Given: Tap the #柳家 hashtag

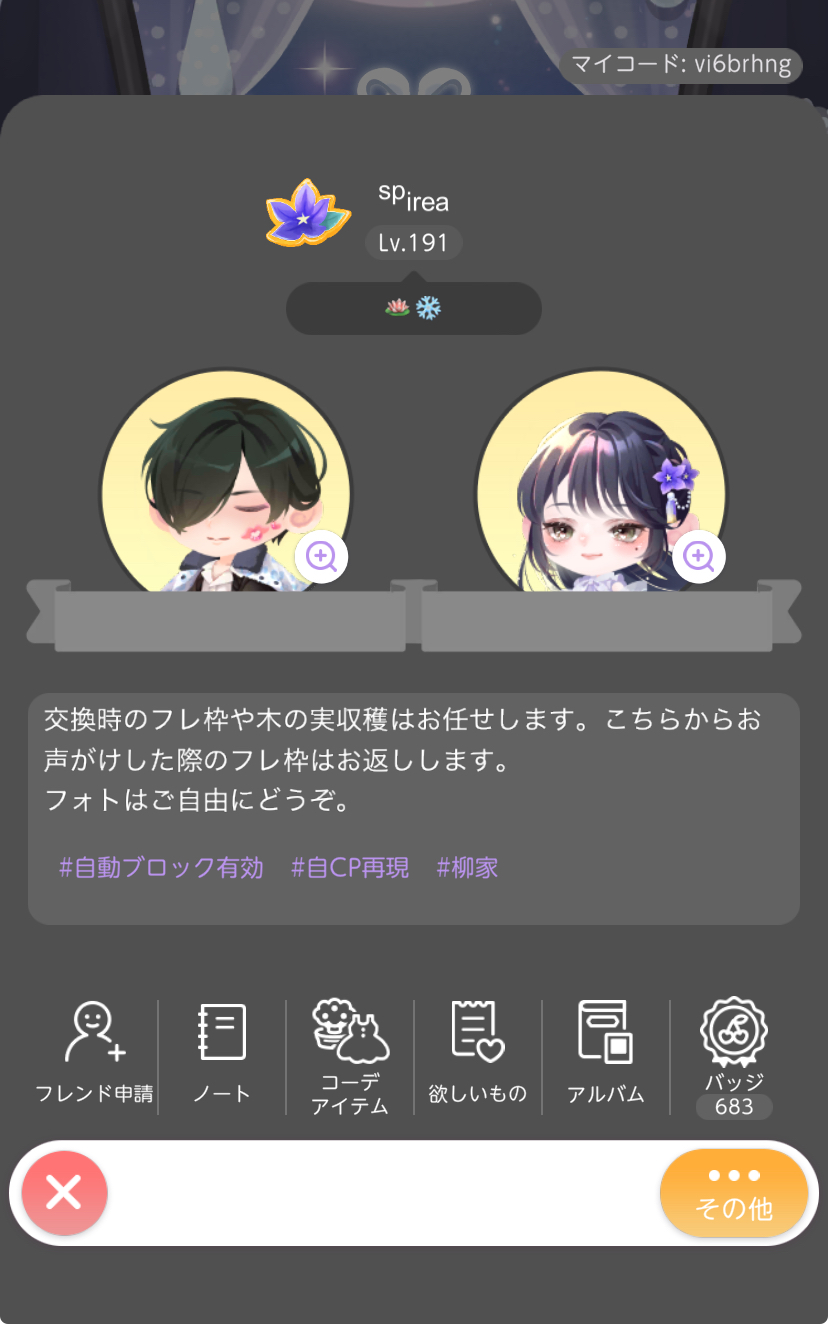Looking at the screenshot, I should click(467, 867).
